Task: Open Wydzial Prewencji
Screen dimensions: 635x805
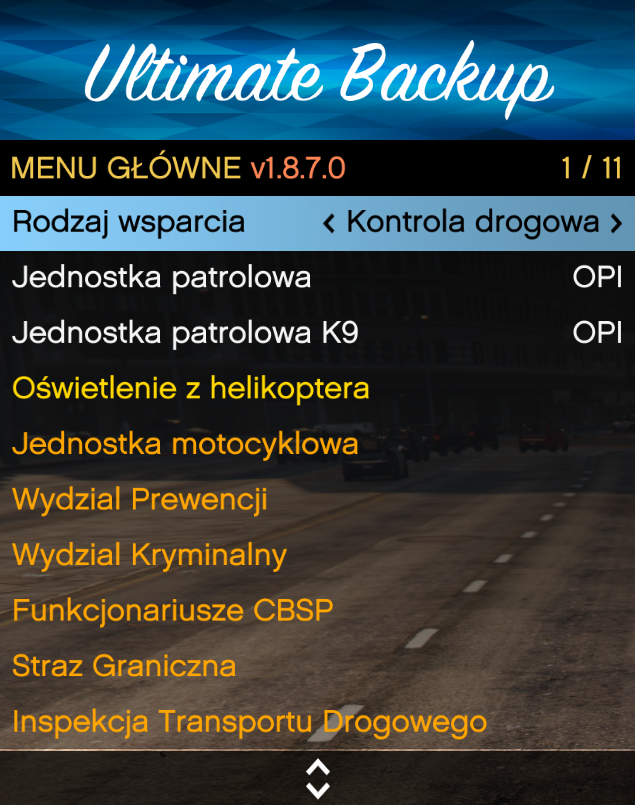Action: (140, 499)
